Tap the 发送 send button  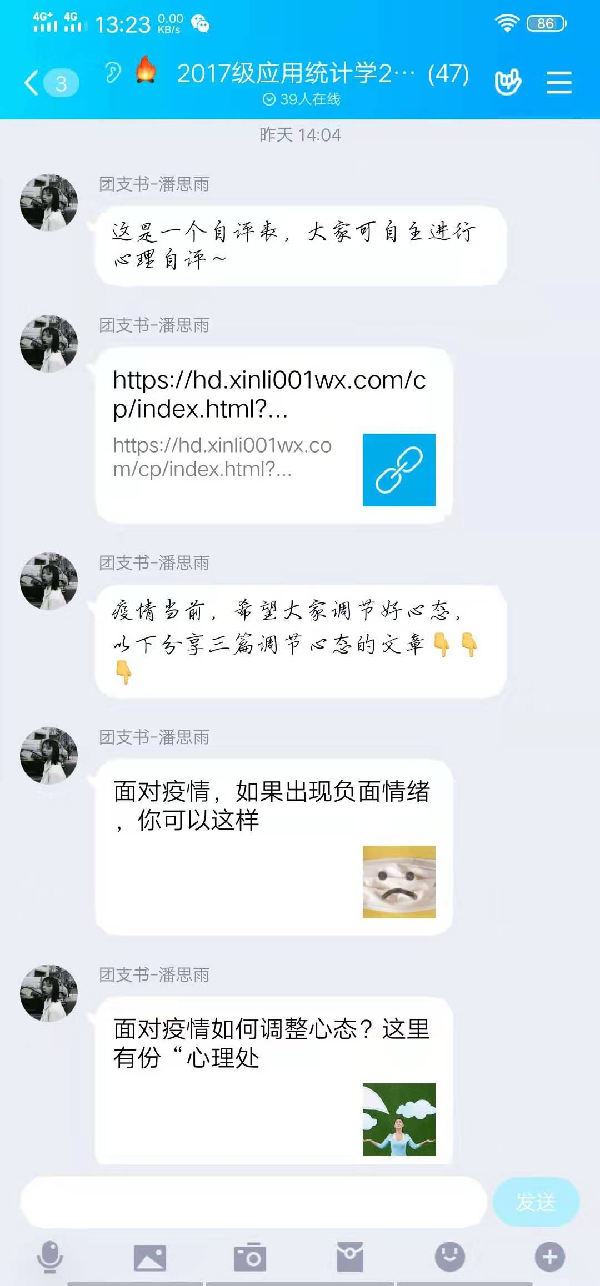coord(536,1202)
